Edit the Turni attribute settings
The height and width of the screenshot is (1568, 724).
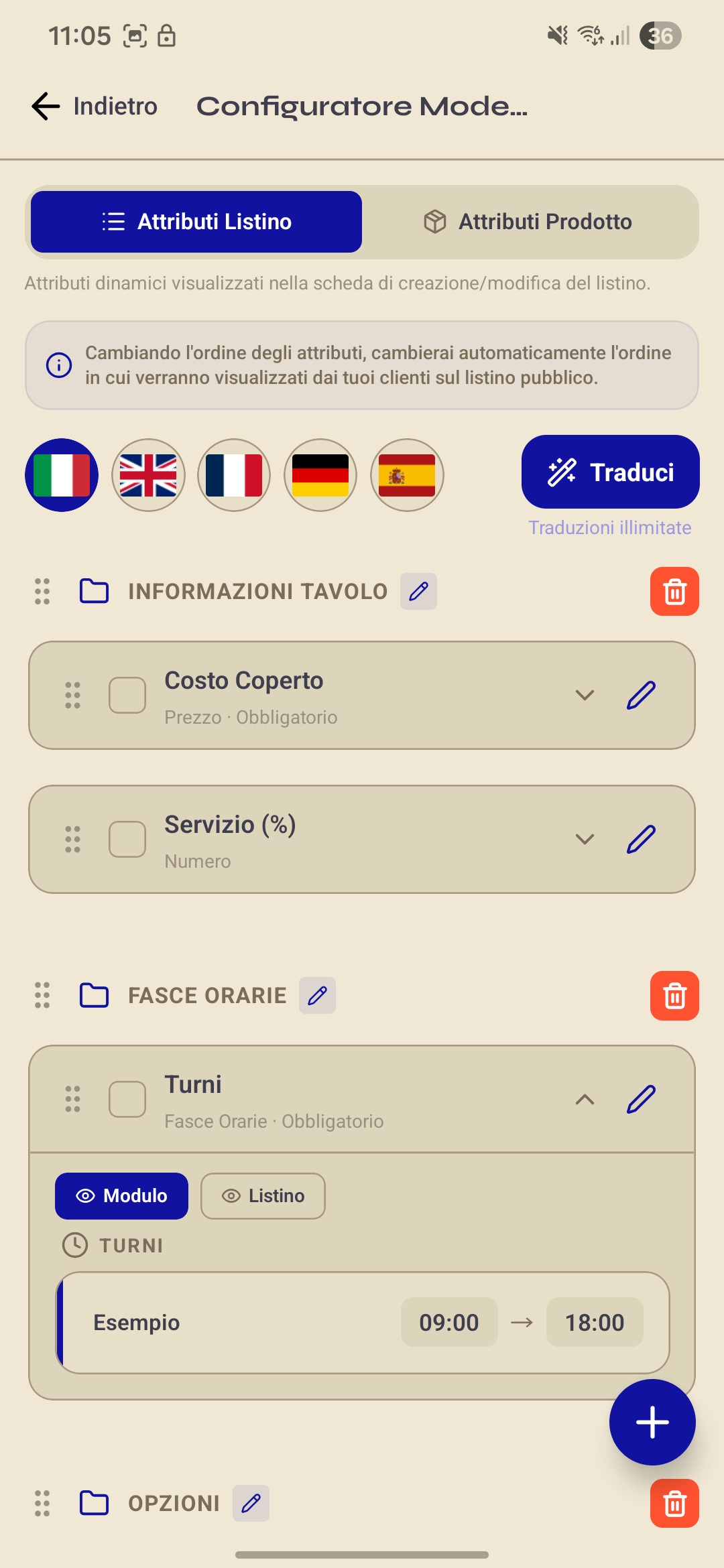pos(640,1099)
